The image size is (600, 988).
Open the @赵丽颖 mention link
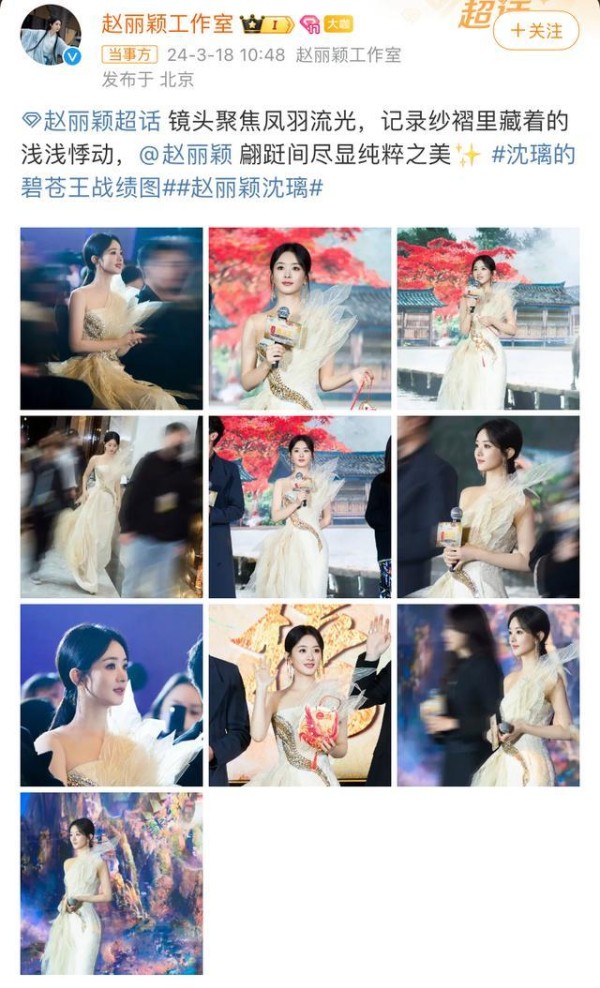[186, 154]
